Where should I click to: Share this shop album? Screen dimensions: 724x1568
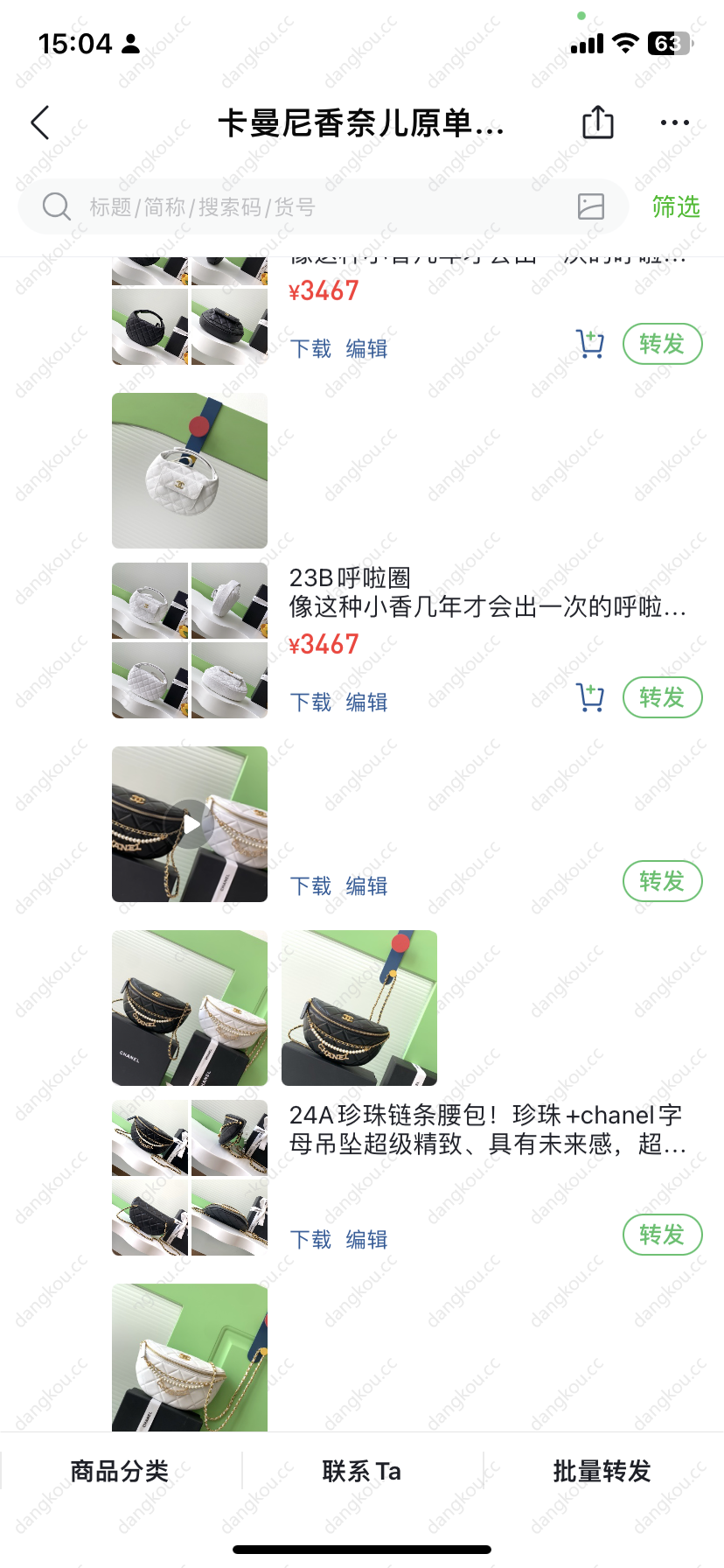click(598, 122)
